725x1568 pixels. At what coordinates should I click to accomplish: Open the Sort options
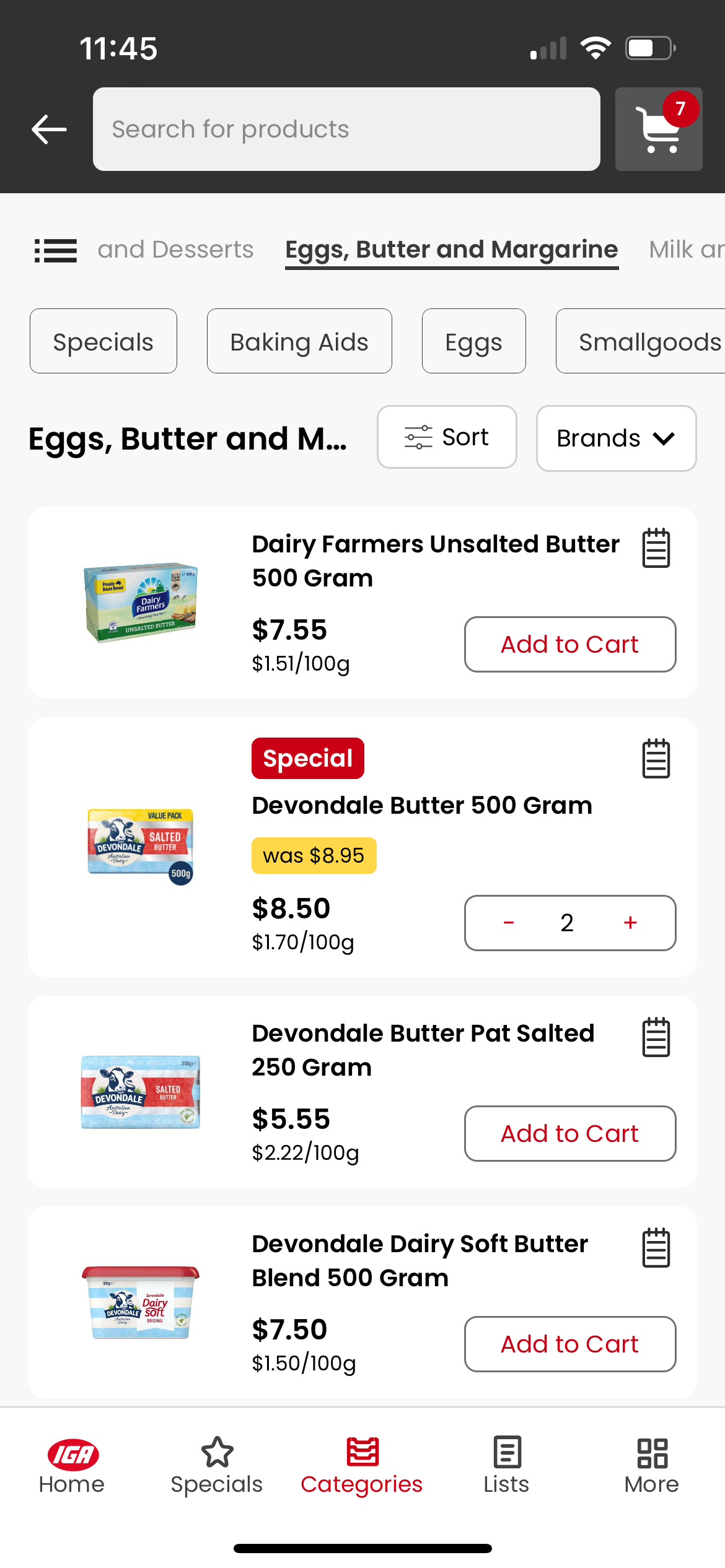tap(446, 437)
